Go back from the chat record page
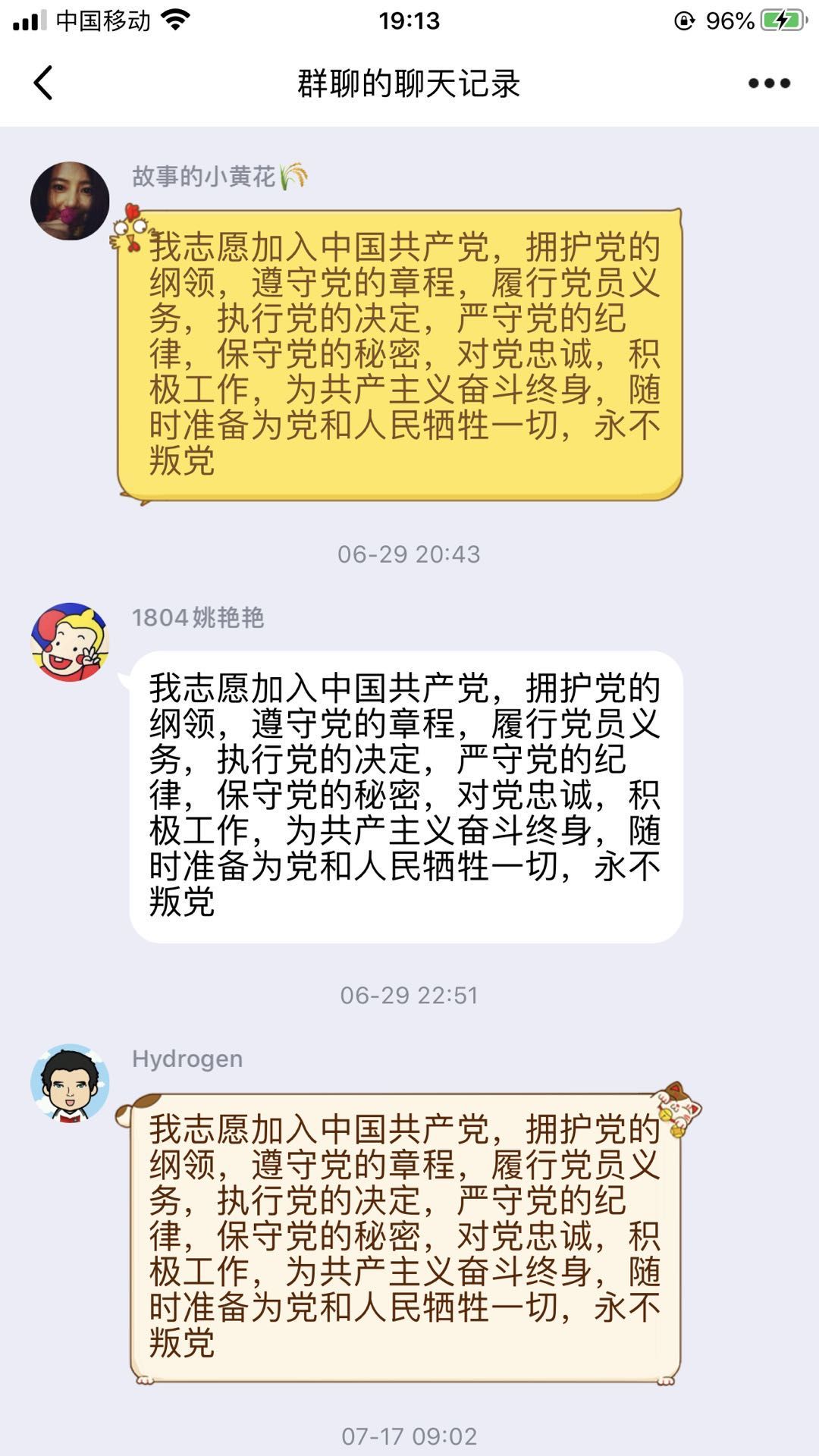819x1456 pixels. tap(43, 83)
